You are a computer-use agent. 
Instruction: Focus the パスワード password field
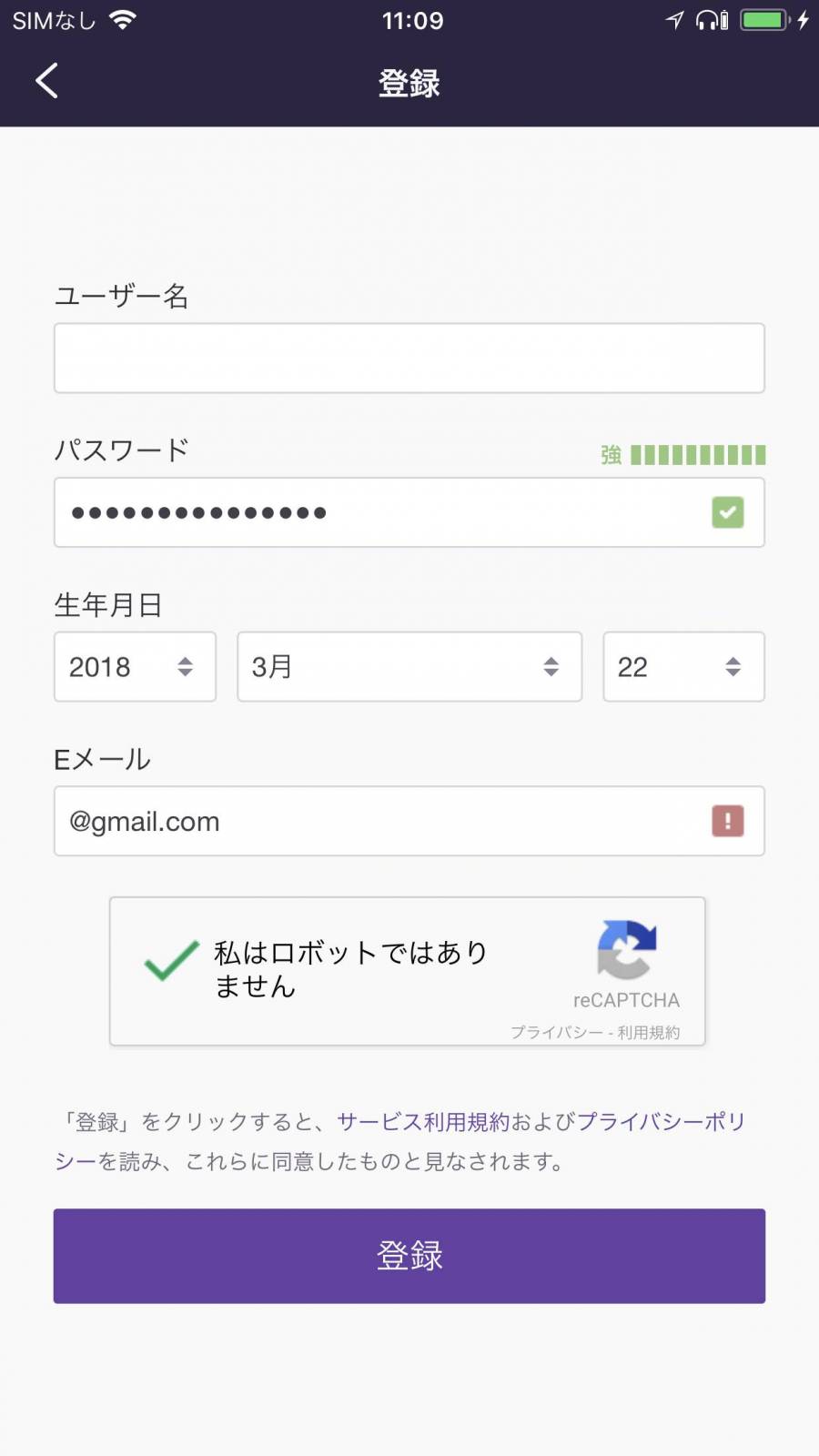point(409,512)
